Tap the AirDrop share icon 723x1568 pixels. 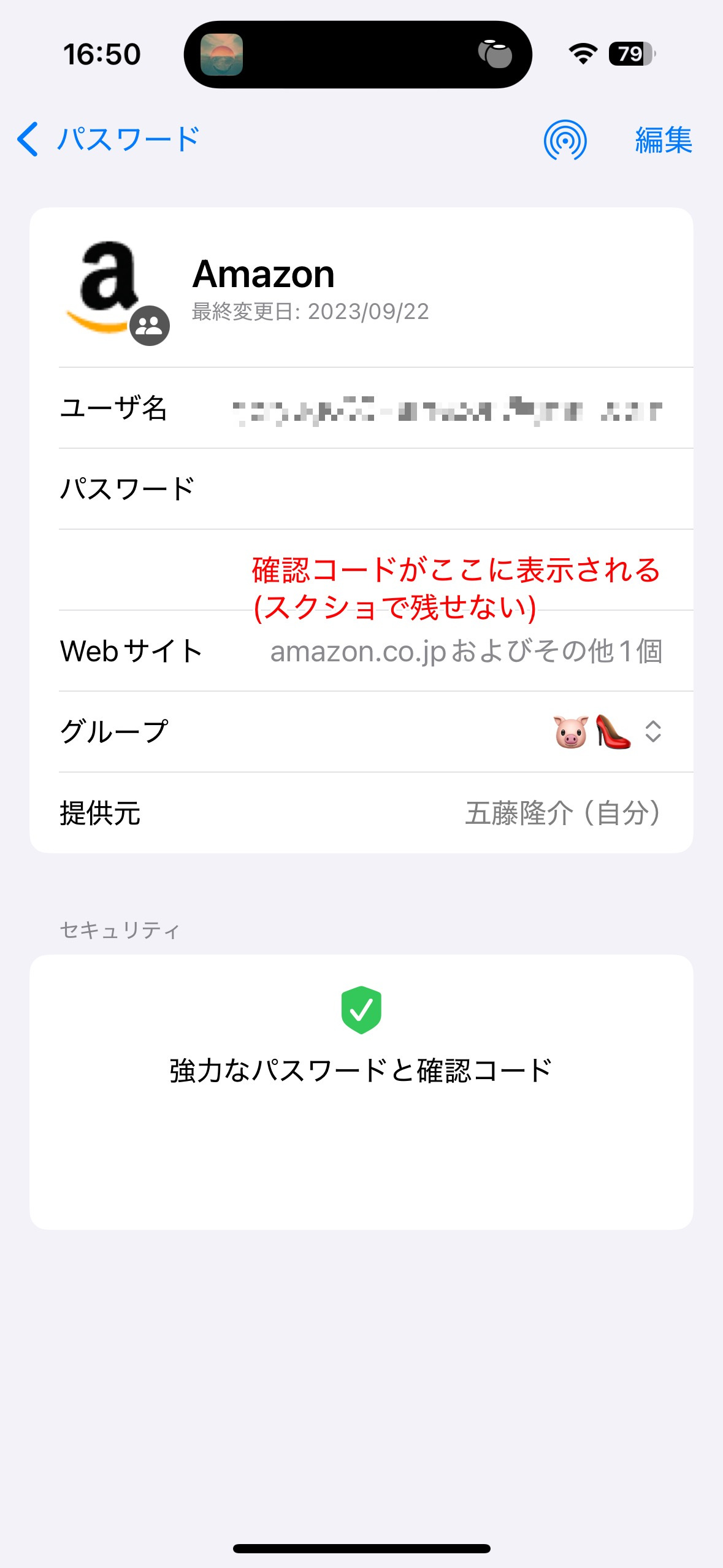point(565,140)
